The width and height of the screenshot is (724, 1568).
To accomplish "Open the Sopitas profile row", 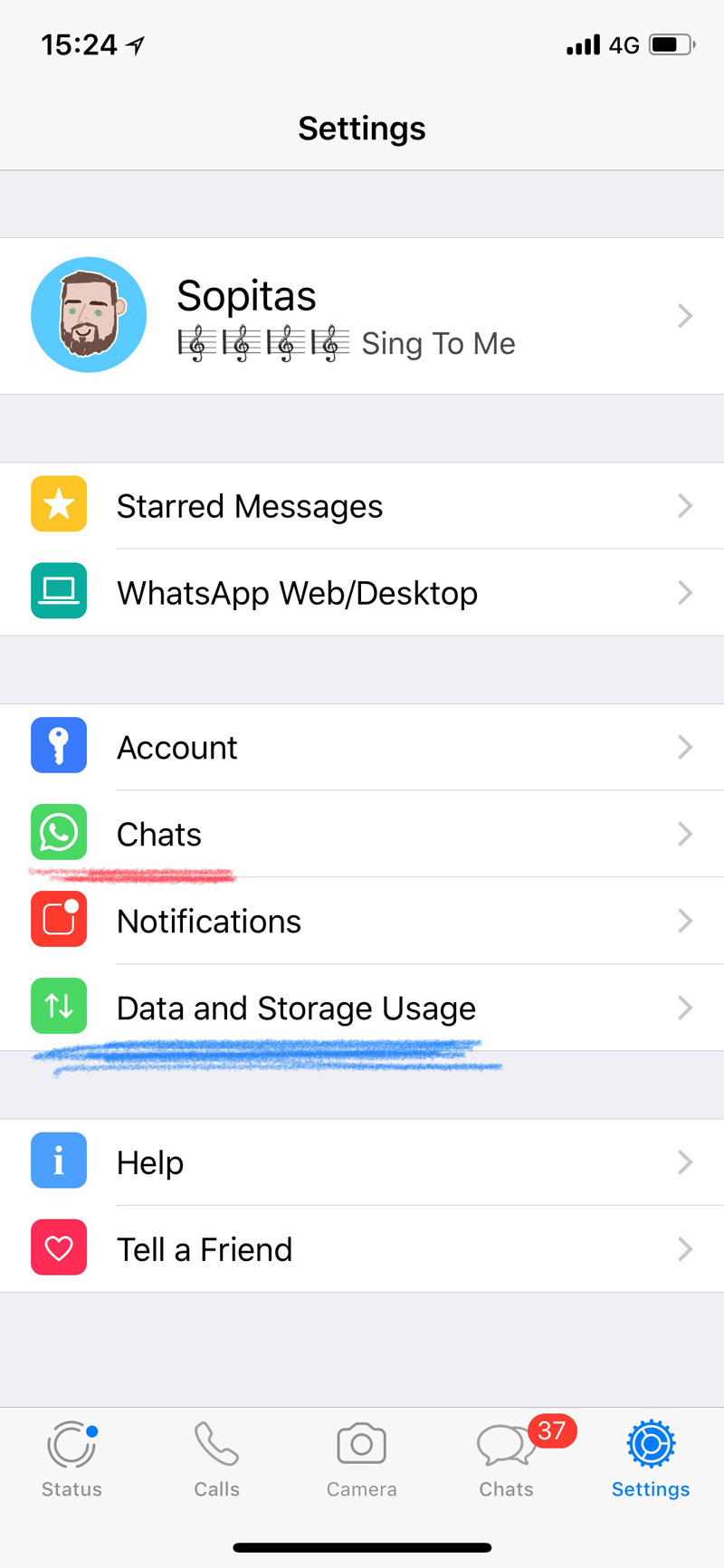I will pyautogui.click(x=362, y=316).
